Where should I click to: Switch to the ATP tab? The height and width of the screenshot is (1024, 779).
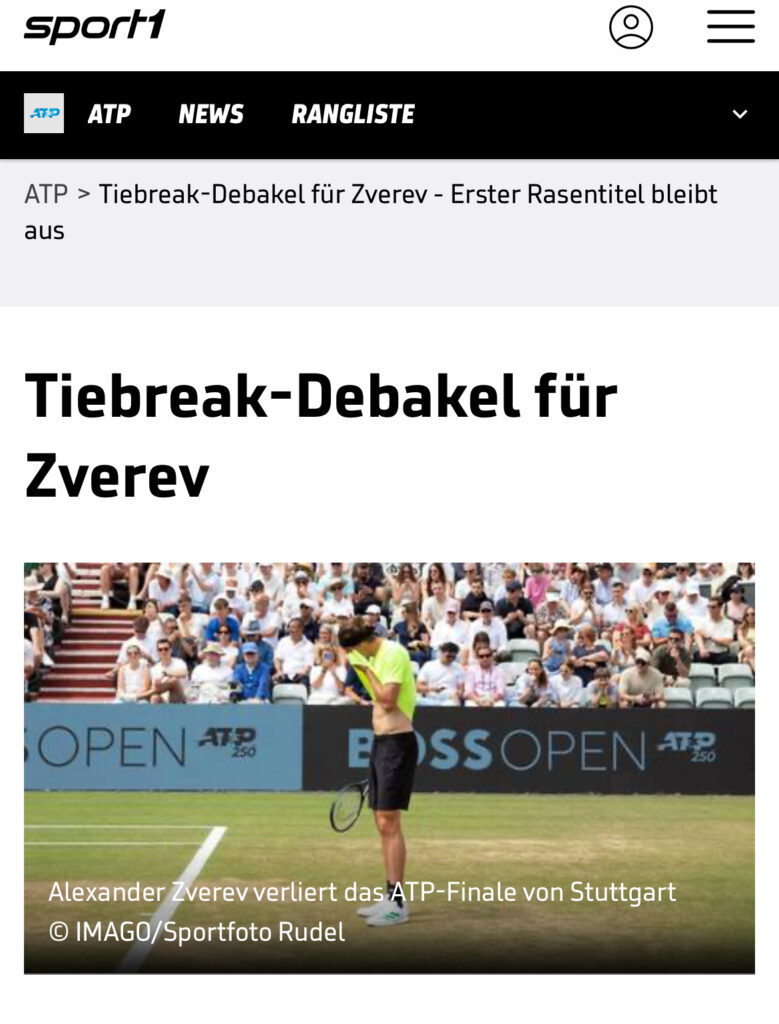point(109,114)
